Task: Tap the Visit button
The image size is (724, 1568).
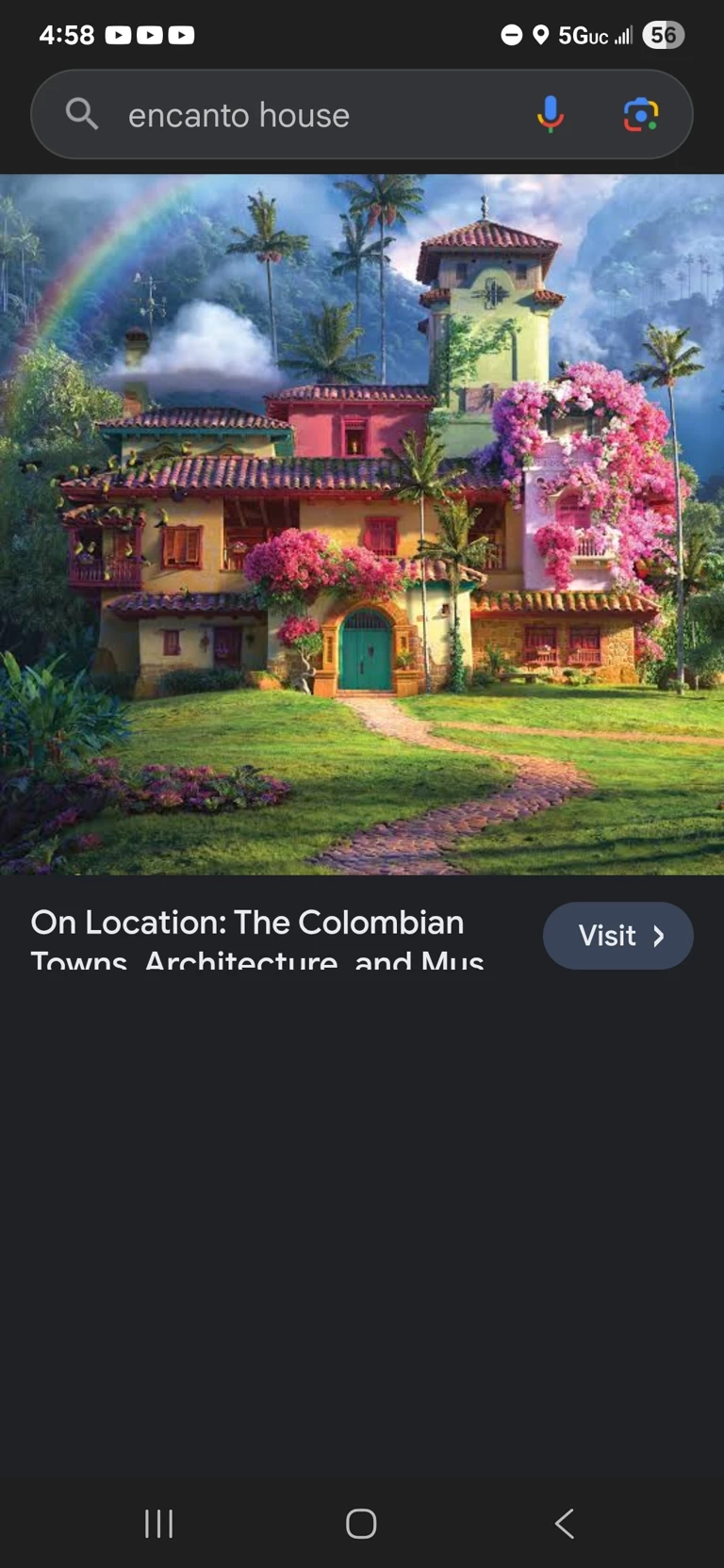Action: coord(617,936)
